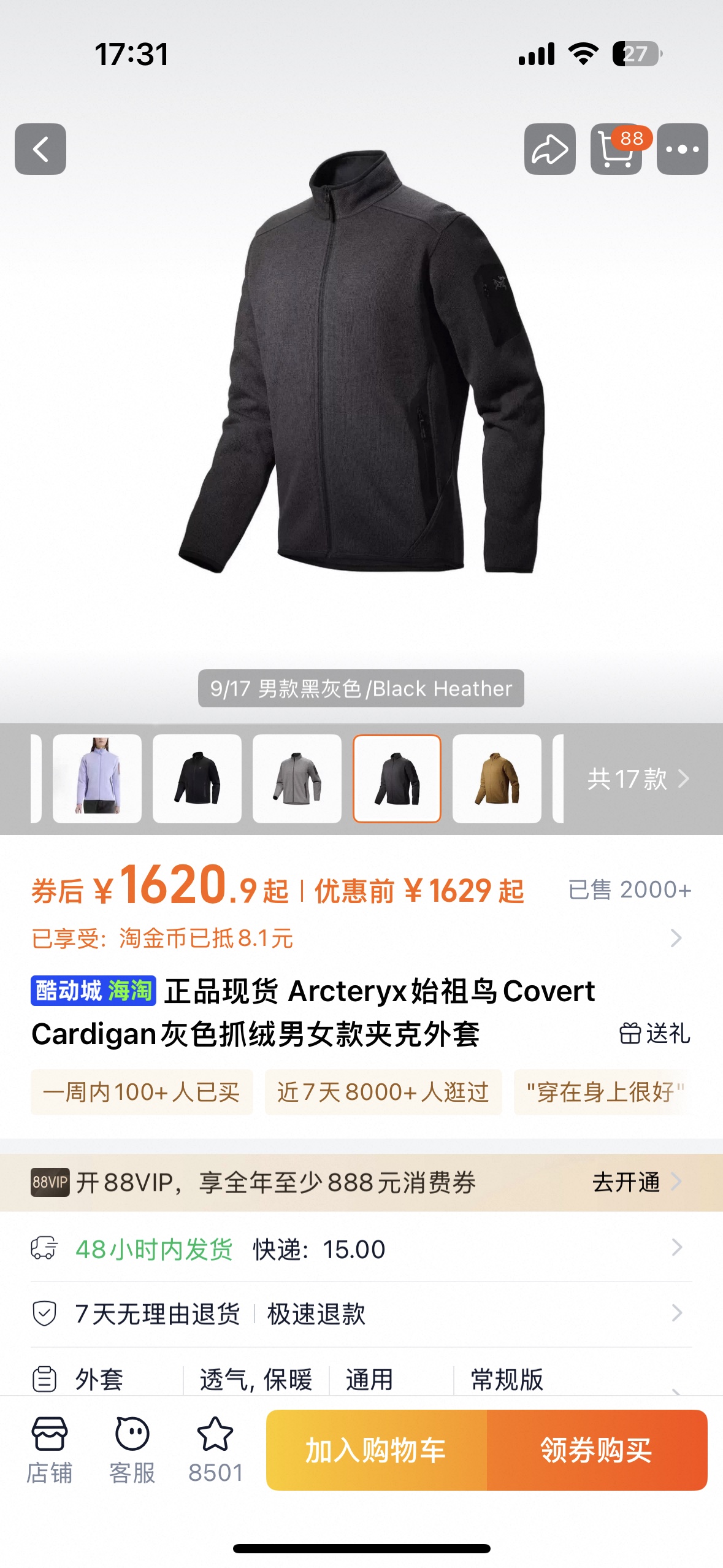Open the shopping cart
723x1568 pixels.
616,149
